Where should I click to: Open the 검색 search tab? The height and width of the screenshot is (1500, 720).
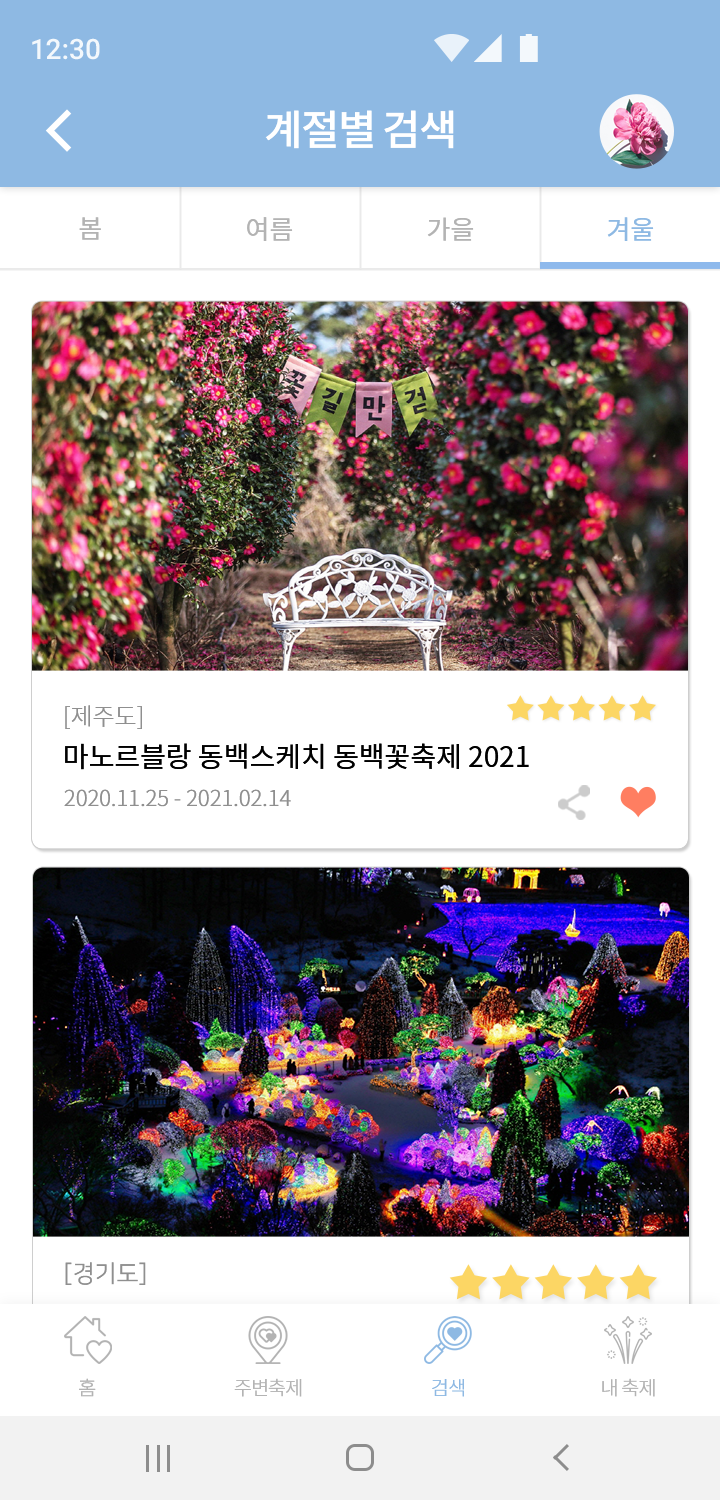coord(448,1357)
